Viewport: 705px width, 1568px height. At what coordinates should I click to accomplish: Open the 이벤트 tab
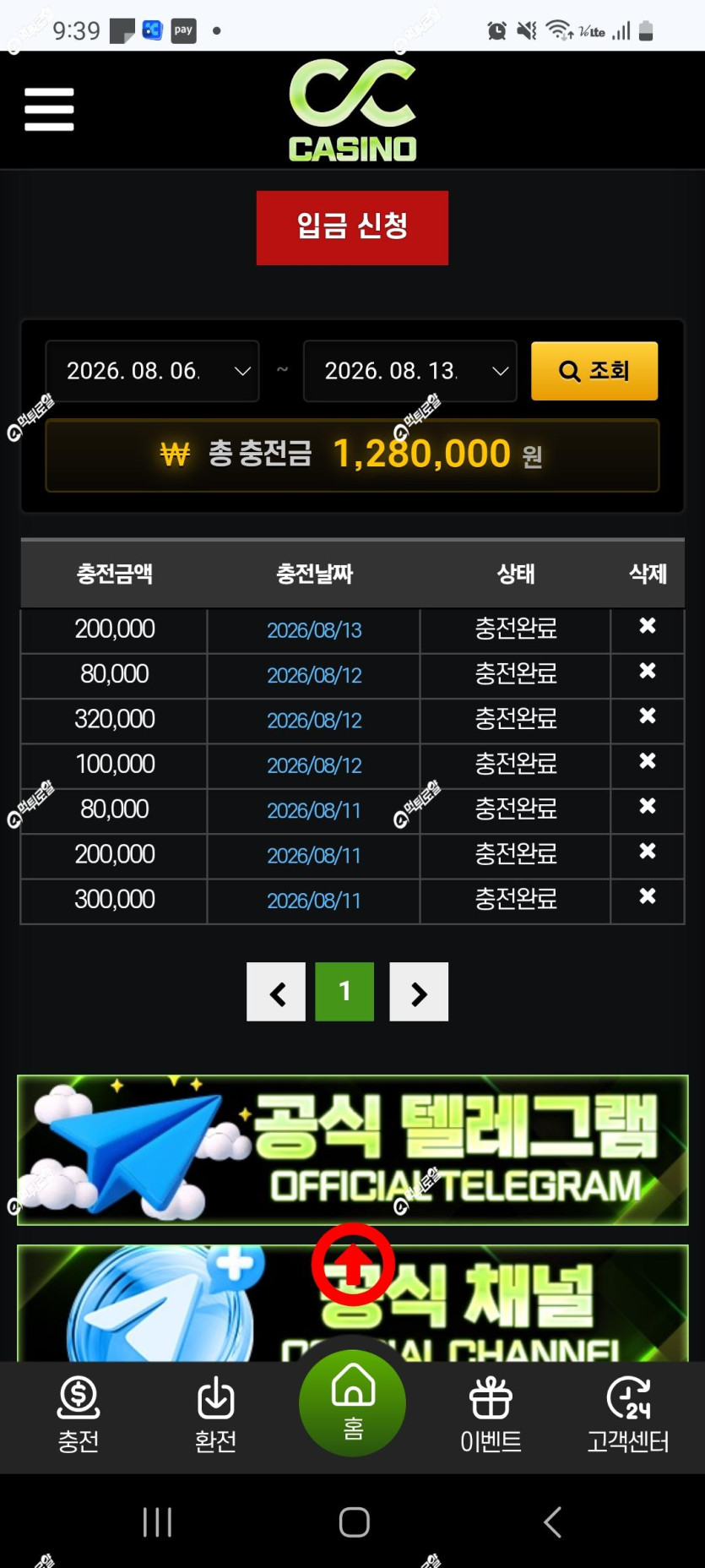click(x=491, y=1415)
